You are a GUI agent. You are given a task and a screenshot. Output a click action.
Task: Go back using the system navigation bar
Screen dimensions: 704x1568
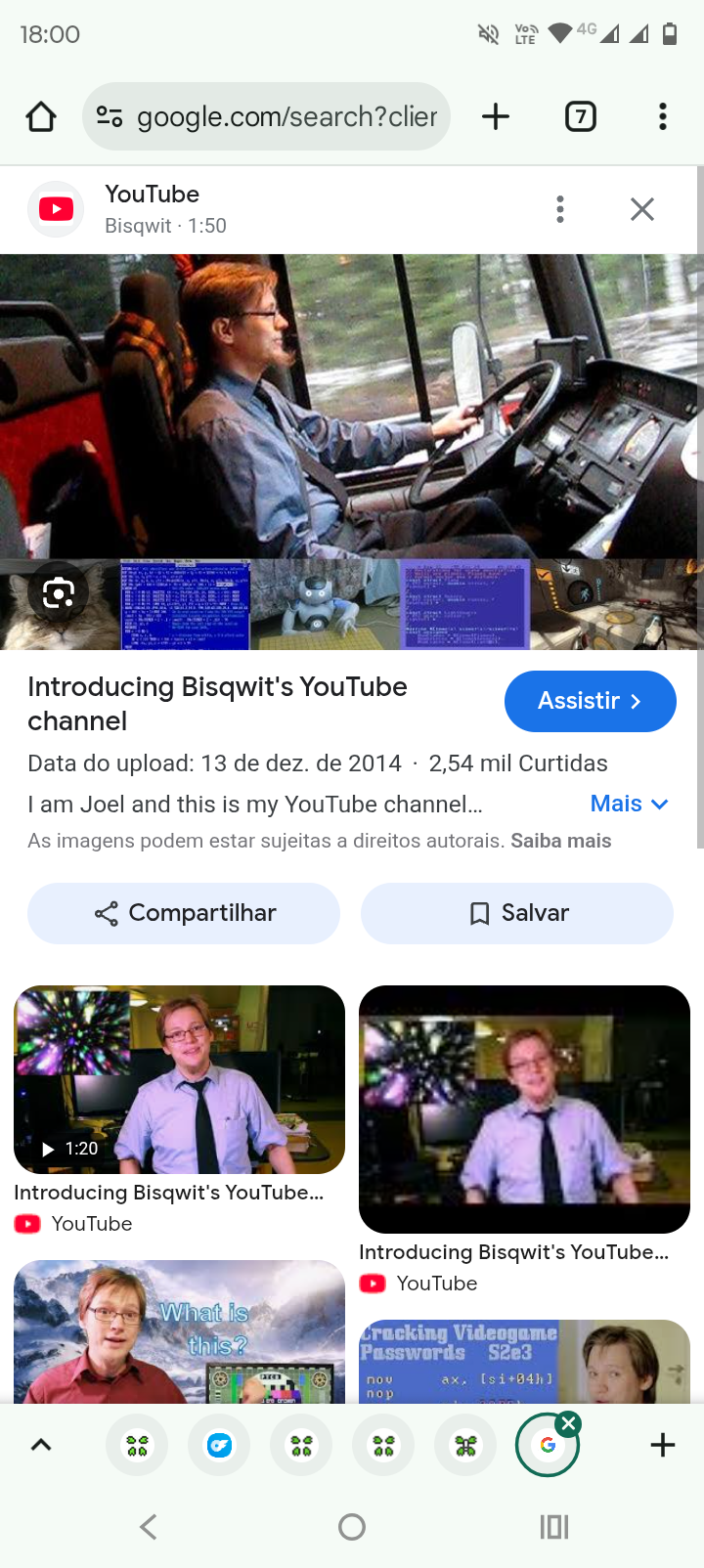149,1527
